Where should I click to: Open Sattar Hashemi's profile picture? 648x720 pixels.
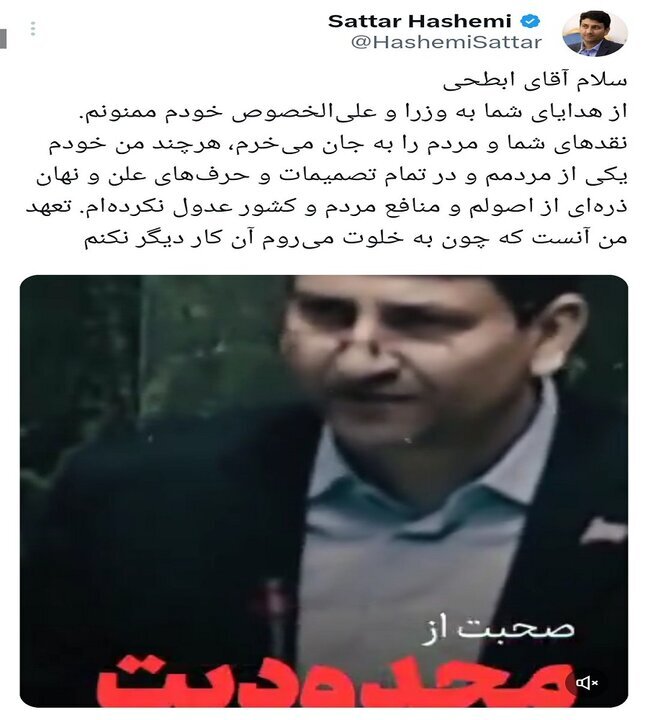pos(594,33)
